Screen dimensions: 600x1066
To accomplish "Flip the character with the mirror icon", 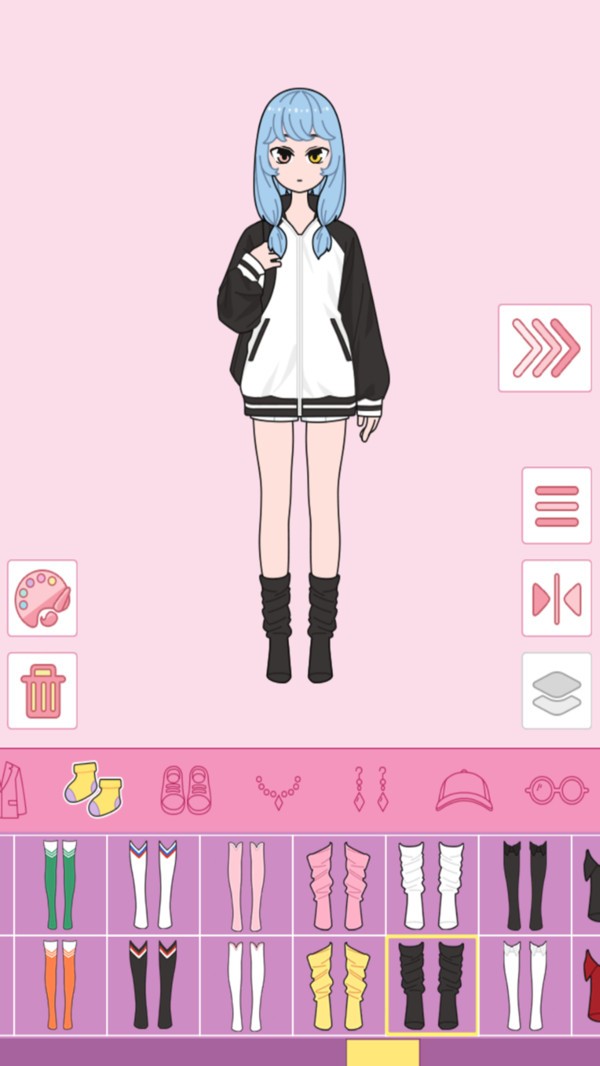I will point(557,598).
